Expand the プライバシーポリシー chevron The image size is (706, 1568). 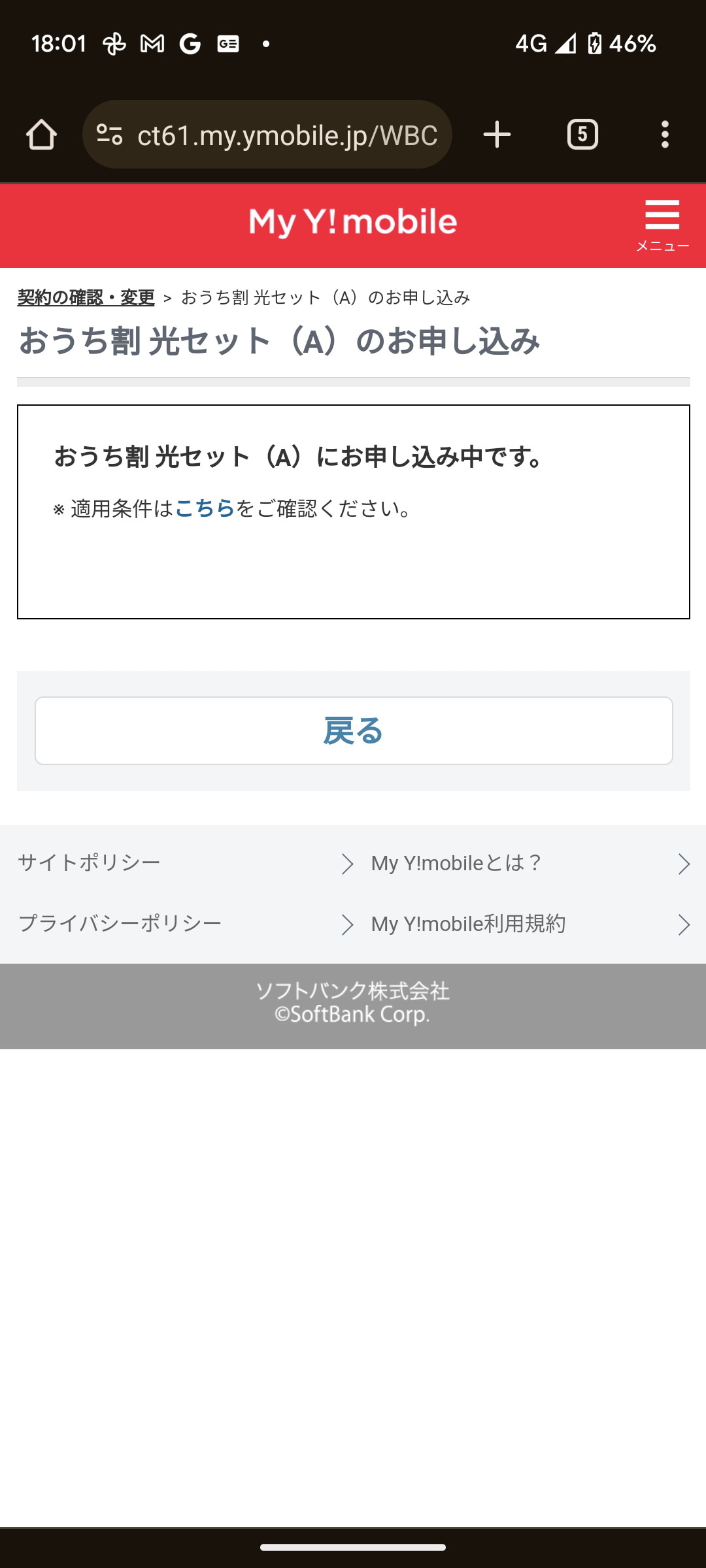[x=348, y=923]
